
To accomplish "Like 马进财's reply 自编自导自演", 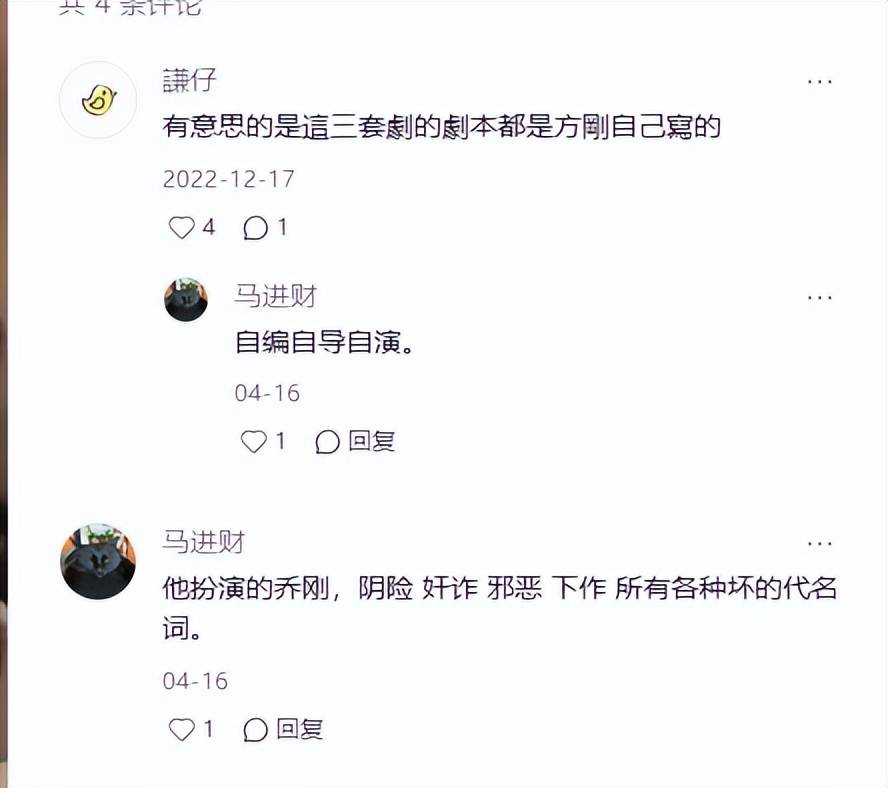I will (x=255, y=441).
